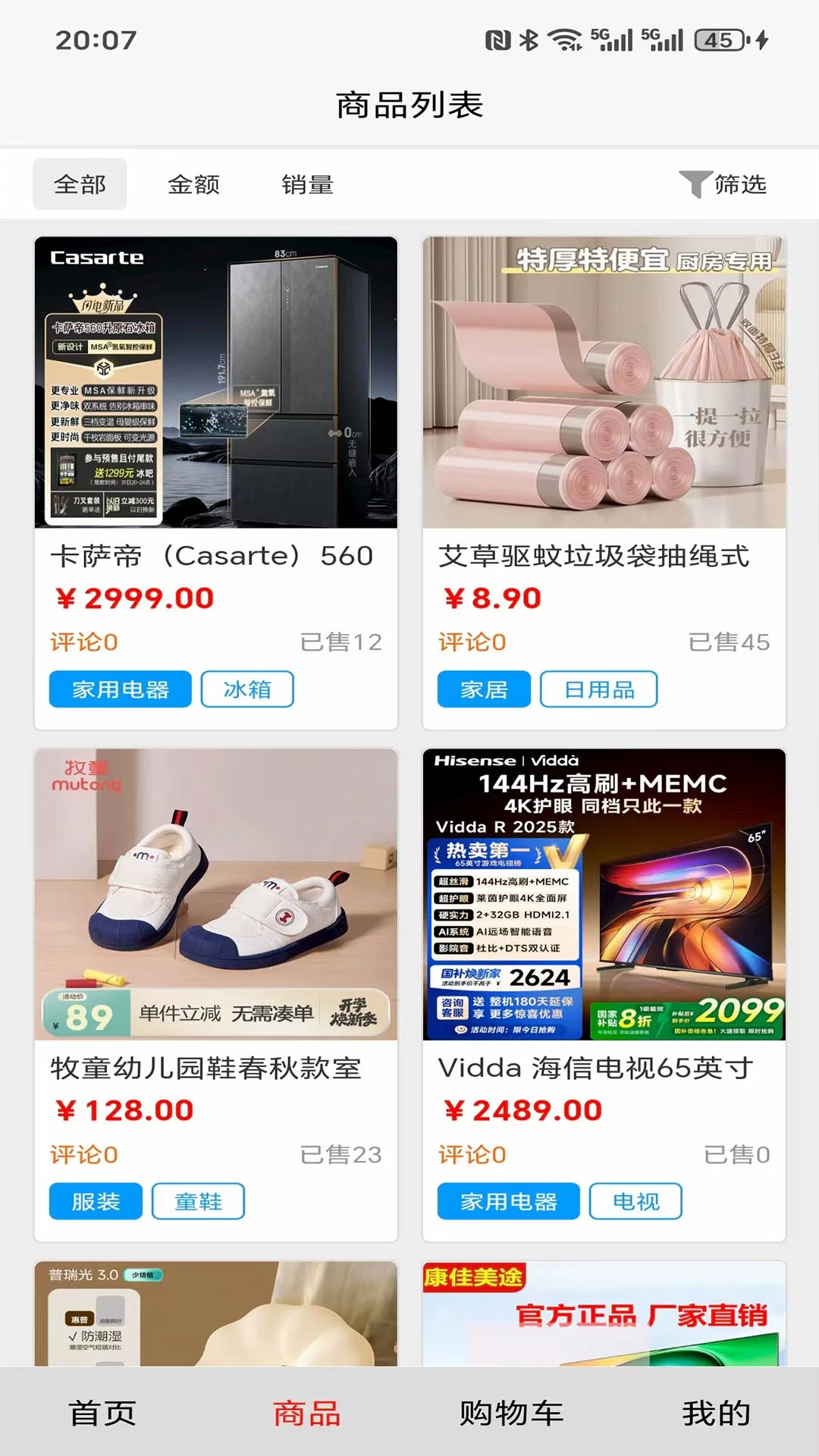Tap the 日用品 tag chip
Screen dimensions: 819x1456
(599, 689)
